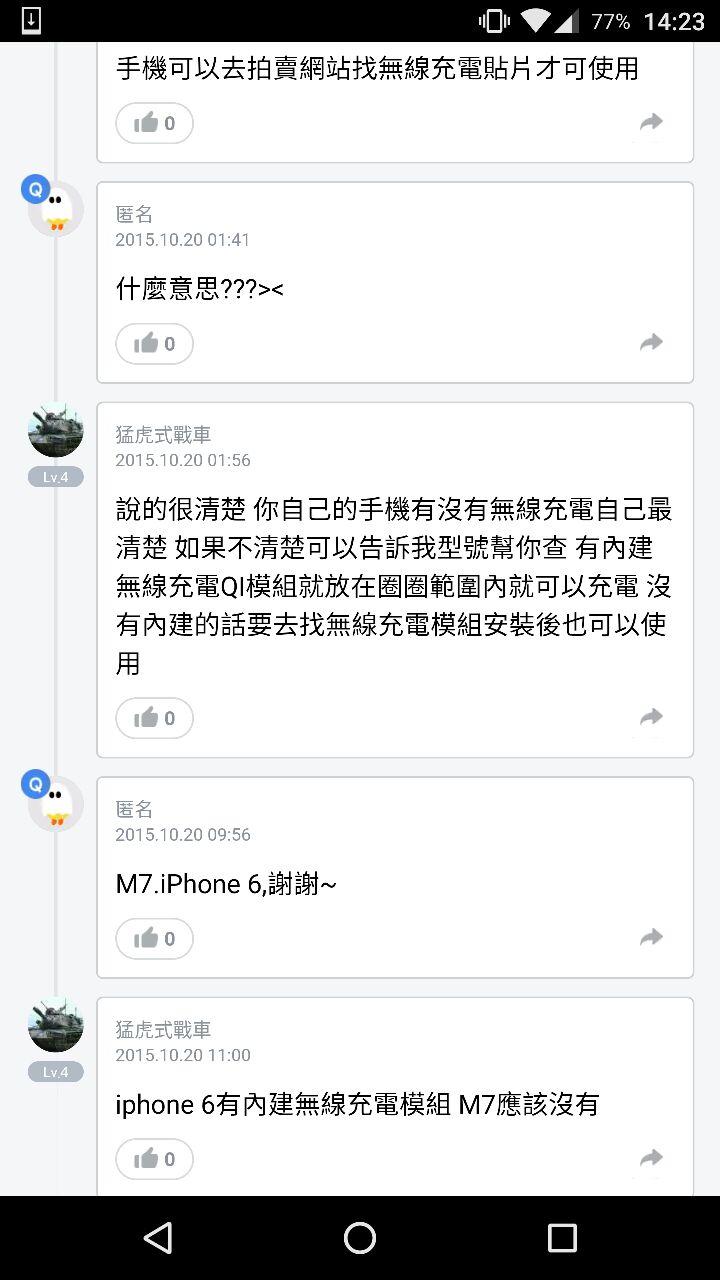This screenshot has width=720, height=1280.
Task: Like the comment about 無線充電貼片
Action: pos(154,123)
